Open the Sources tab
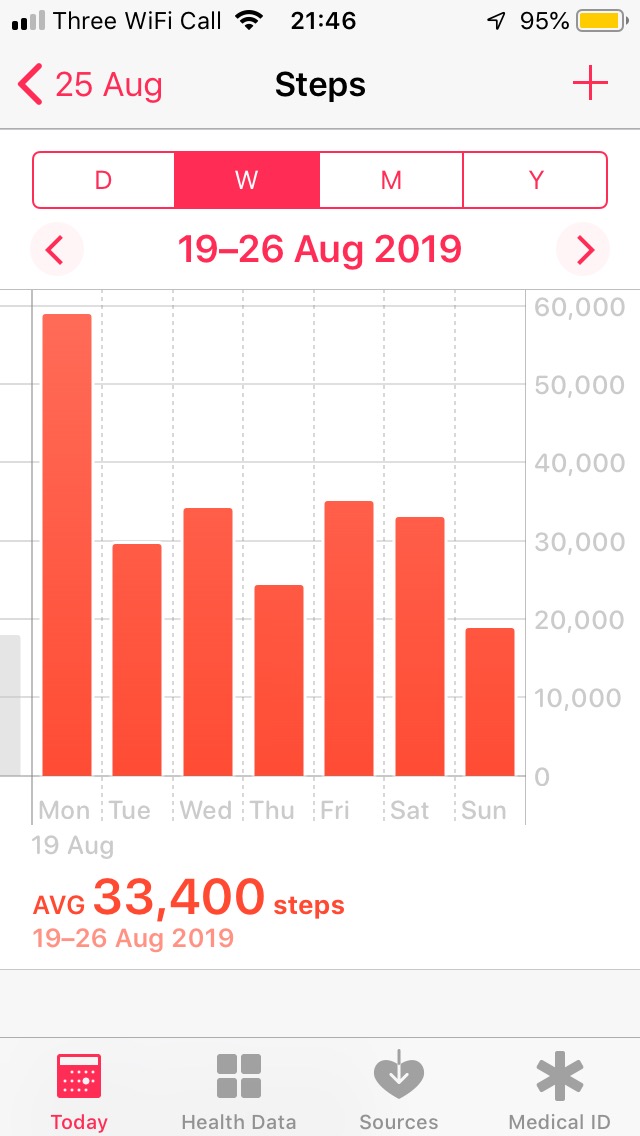Image resolution: width=640 pixels, height=1136 pixels. [x=399, y=1090]
